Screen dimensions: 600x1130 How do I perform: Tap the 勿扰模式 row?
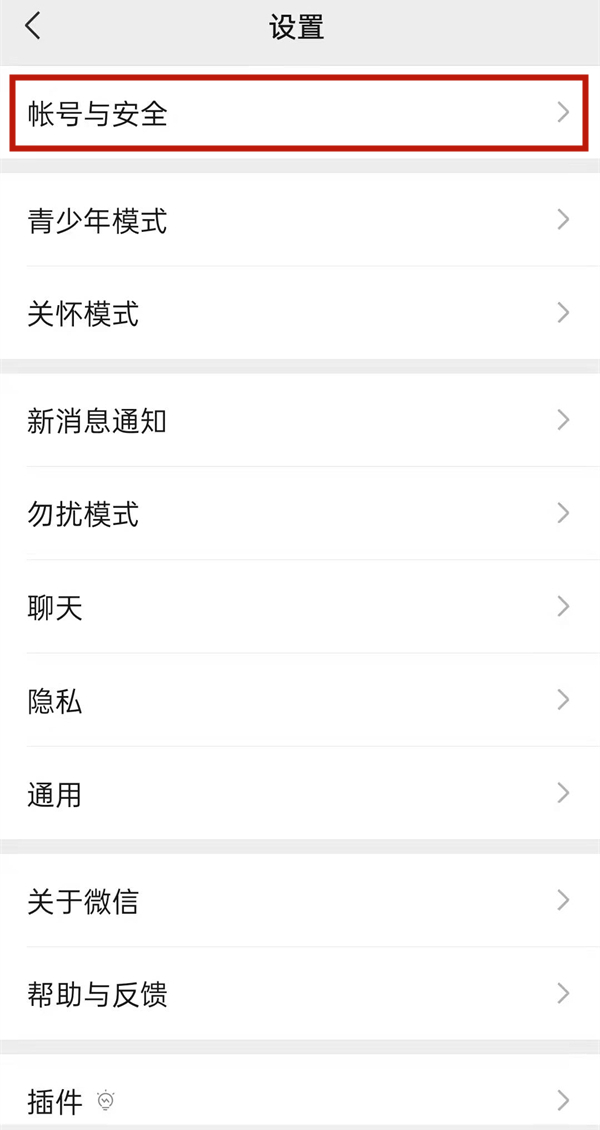click(298, 514)
